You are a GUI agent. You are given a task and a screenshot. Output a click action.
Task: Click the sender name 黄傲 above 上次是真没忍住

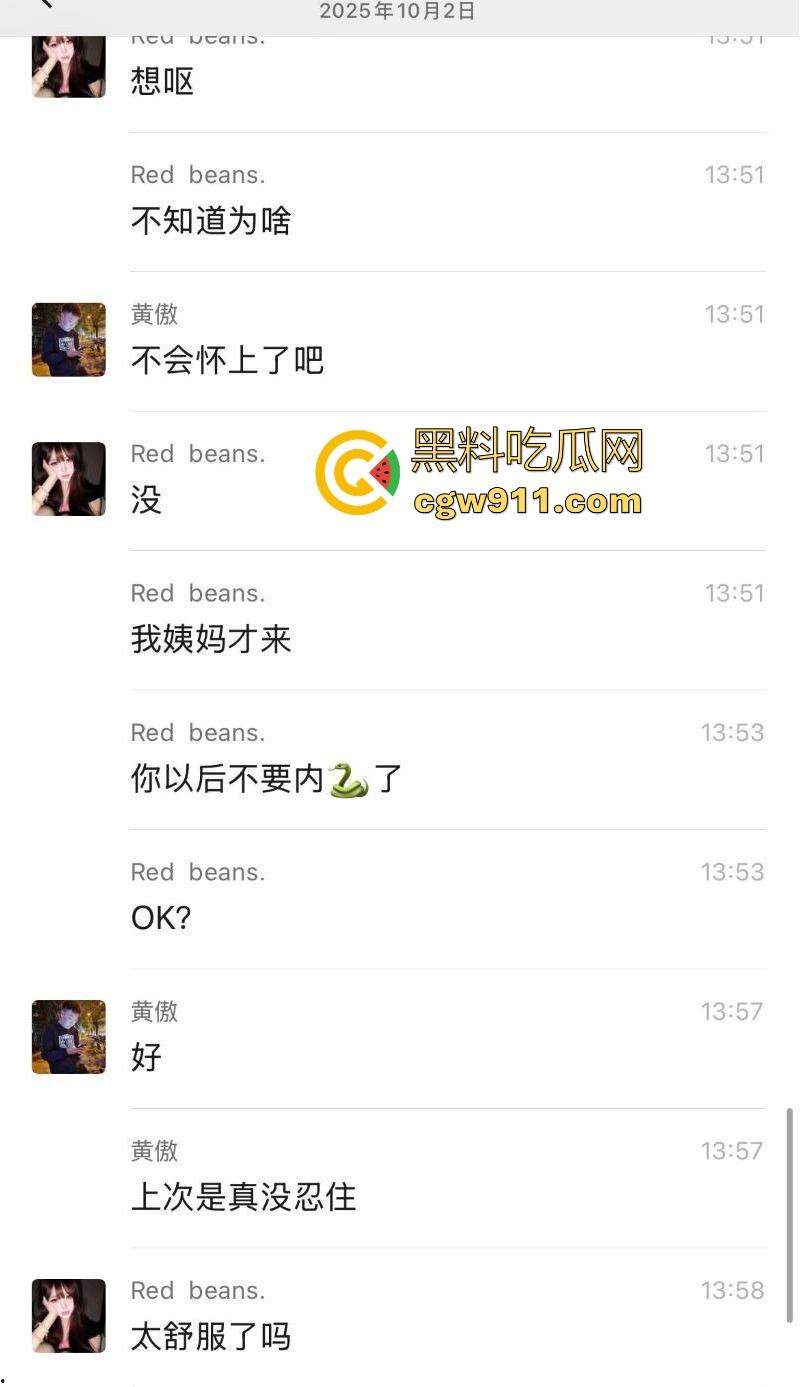coord(154,1151)
